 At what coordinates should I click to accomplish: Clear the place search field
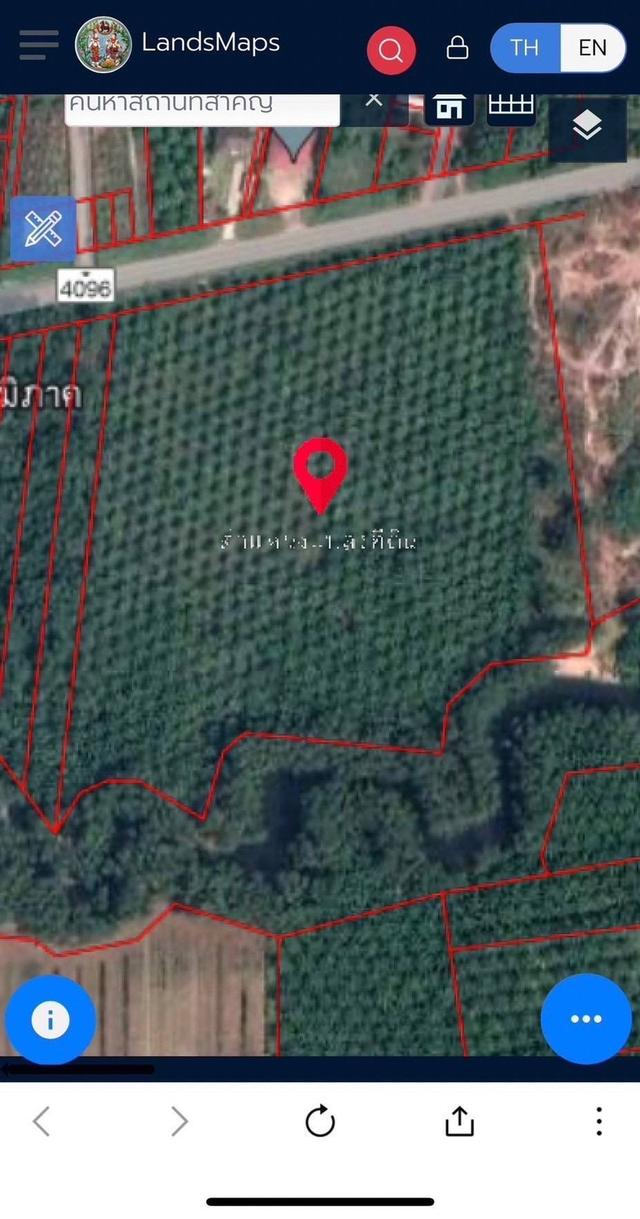tap(374, 99)
